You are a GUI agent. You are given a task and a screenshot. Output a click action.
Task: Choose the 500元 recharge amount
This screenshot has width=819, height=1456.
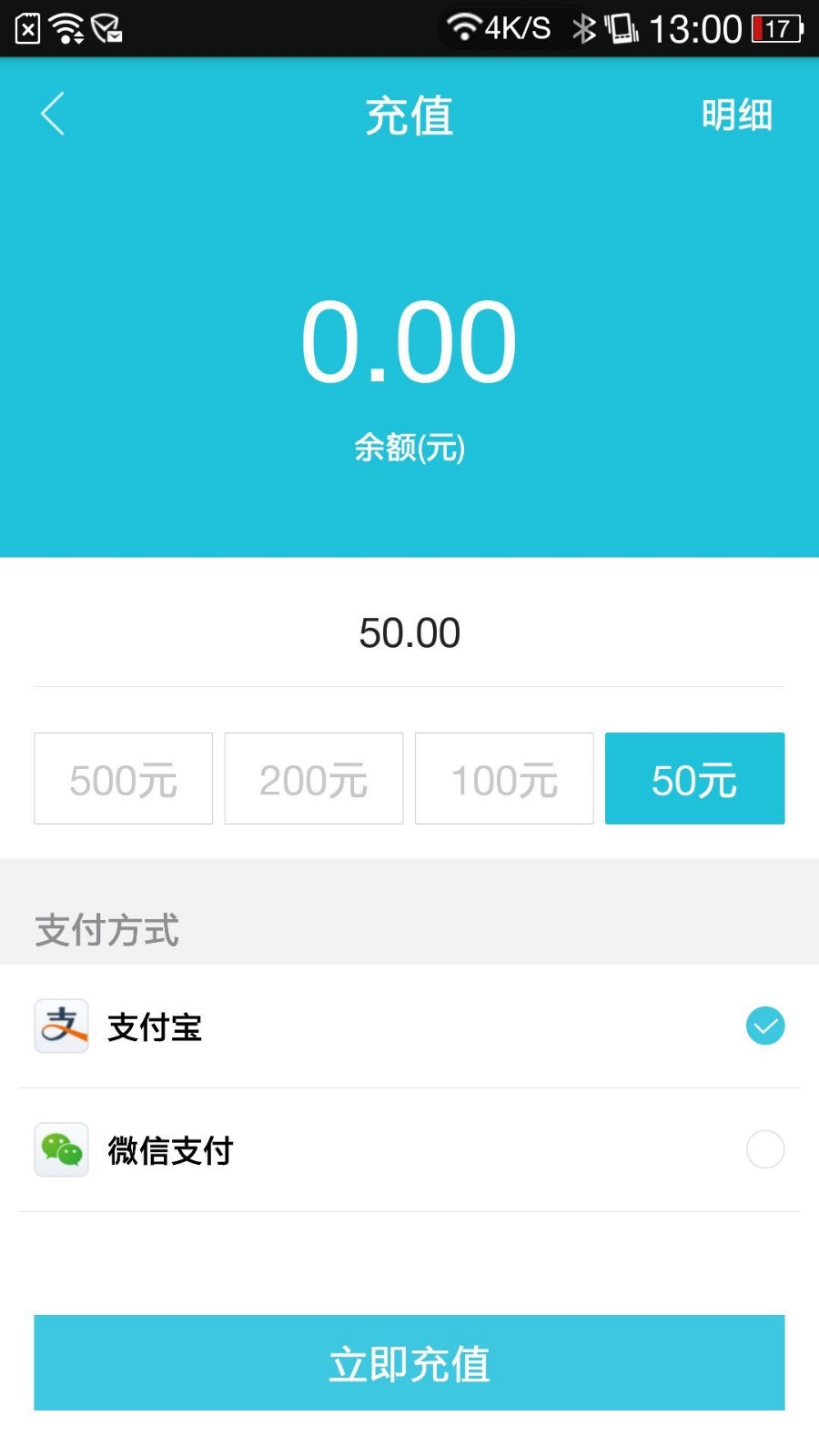point(123,778)
